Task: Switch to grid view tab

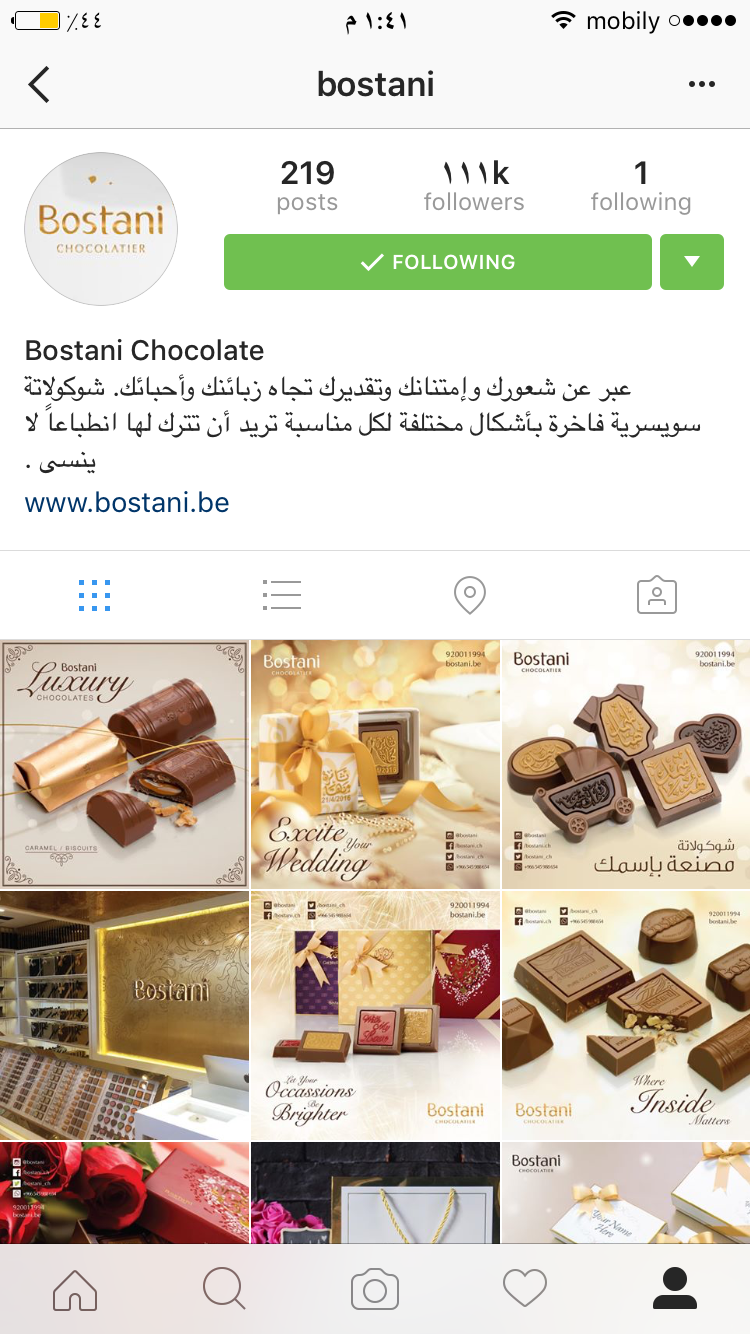Action: point(94,595)
